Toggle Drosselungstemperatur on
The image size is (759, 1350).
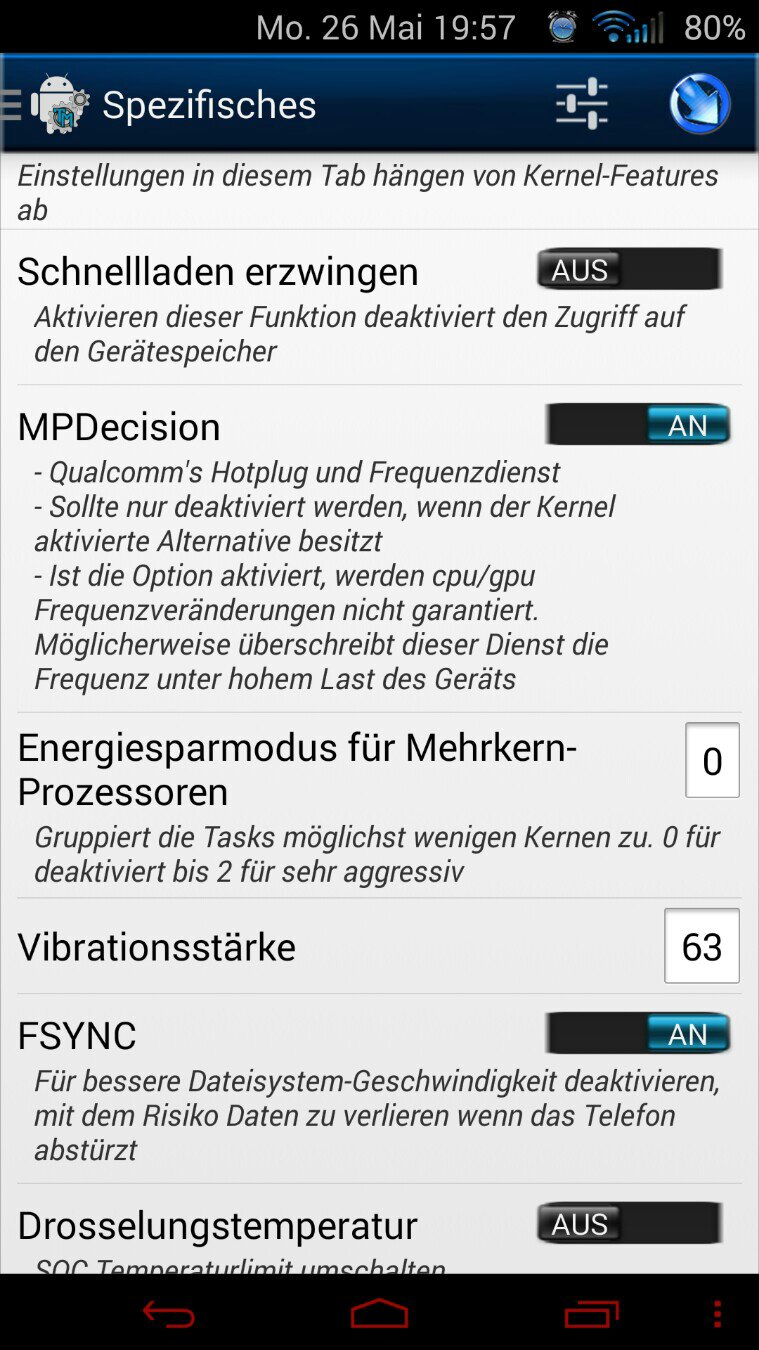(630, 1223)
